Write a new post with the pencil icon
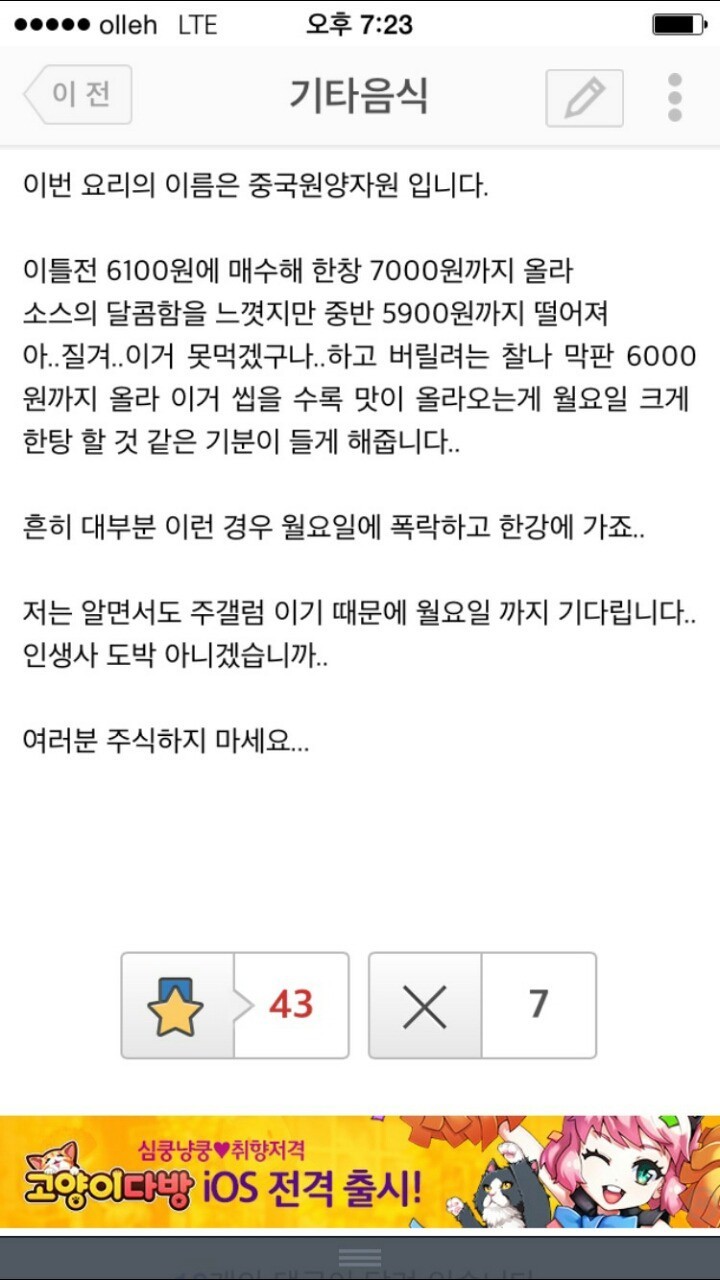720x1280 pixels. [x=584, y=98]
